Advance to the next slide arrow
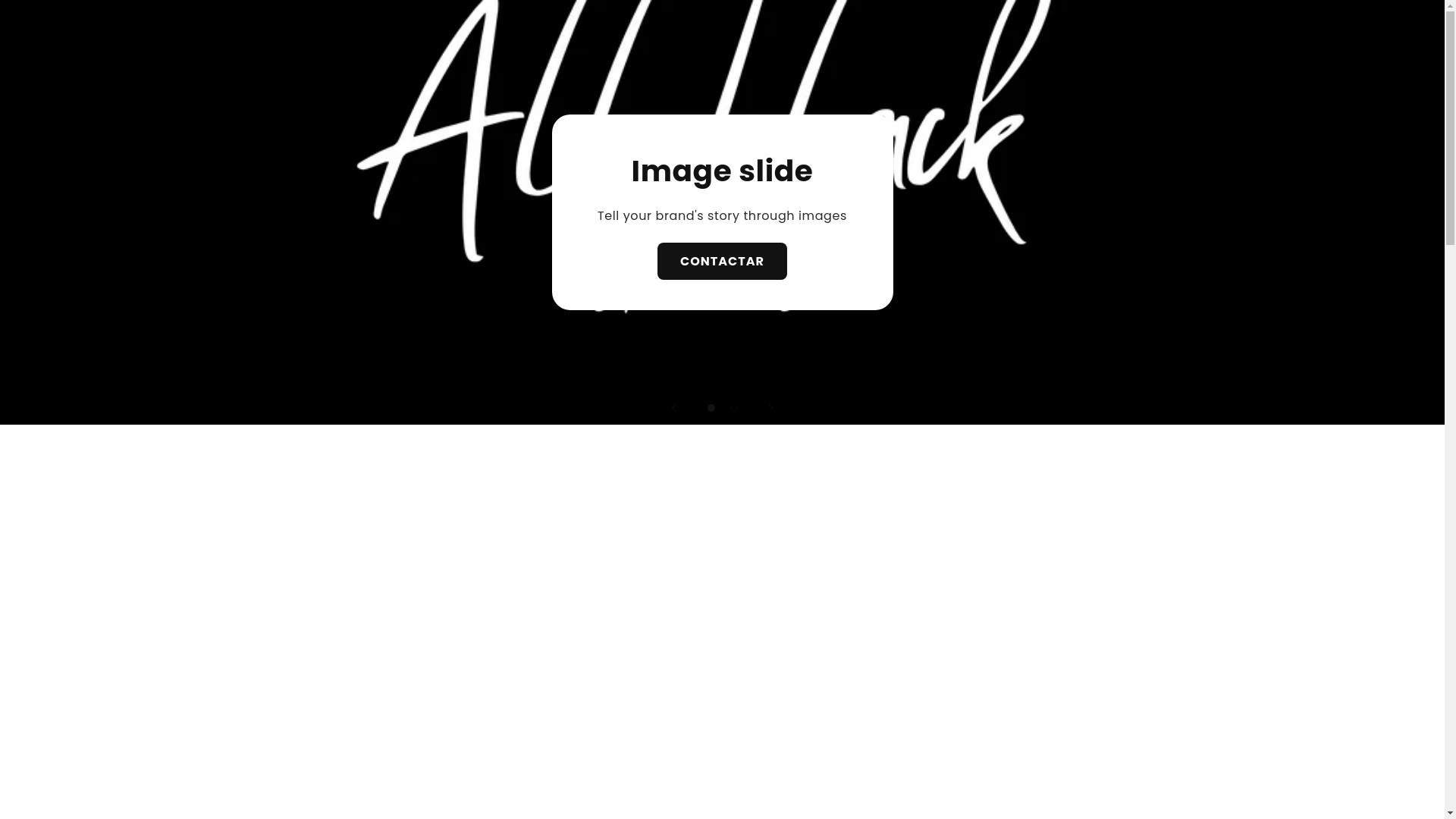Viewport: 1456px width, 819px height. [771, 408]
